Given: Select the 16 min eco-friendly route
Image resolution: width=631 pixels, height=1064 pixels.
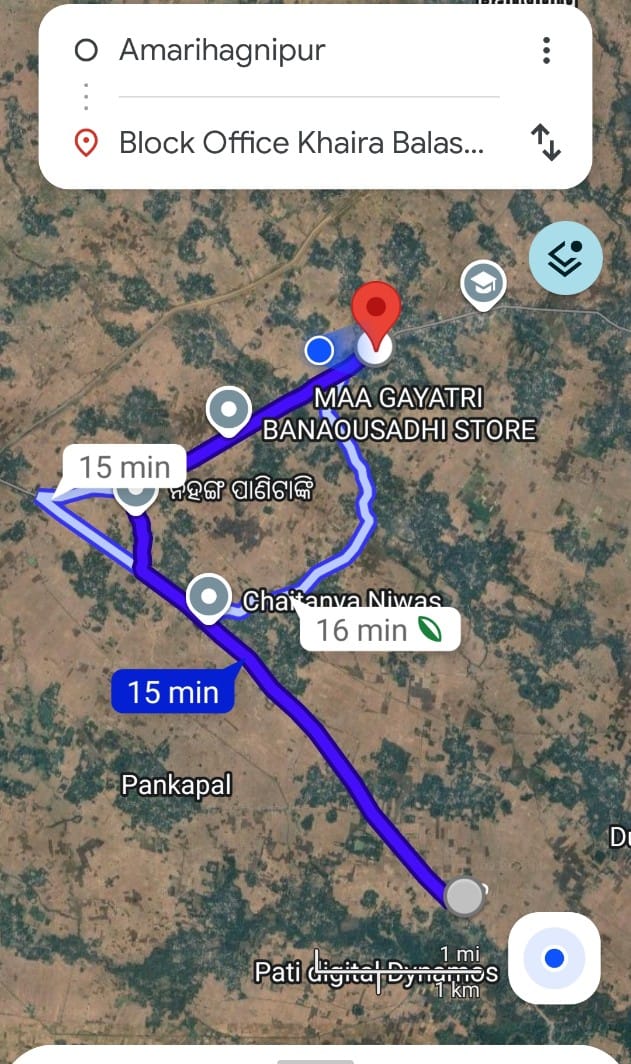Looking at the screenshot, I should tap(379, 630).
